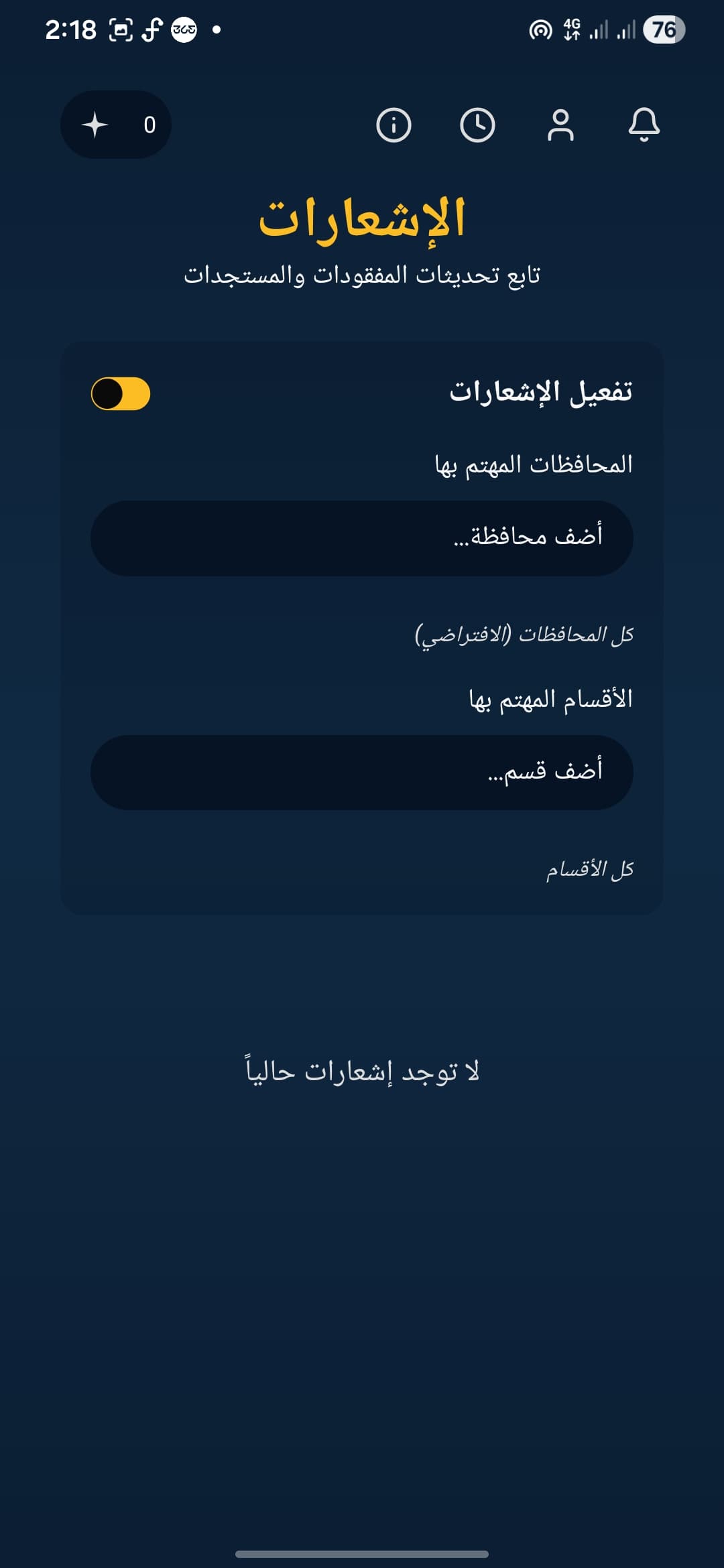Toggle the تفعيل الإشعارات switch
The image size is (724, 1568).
[x=121, y=394]
